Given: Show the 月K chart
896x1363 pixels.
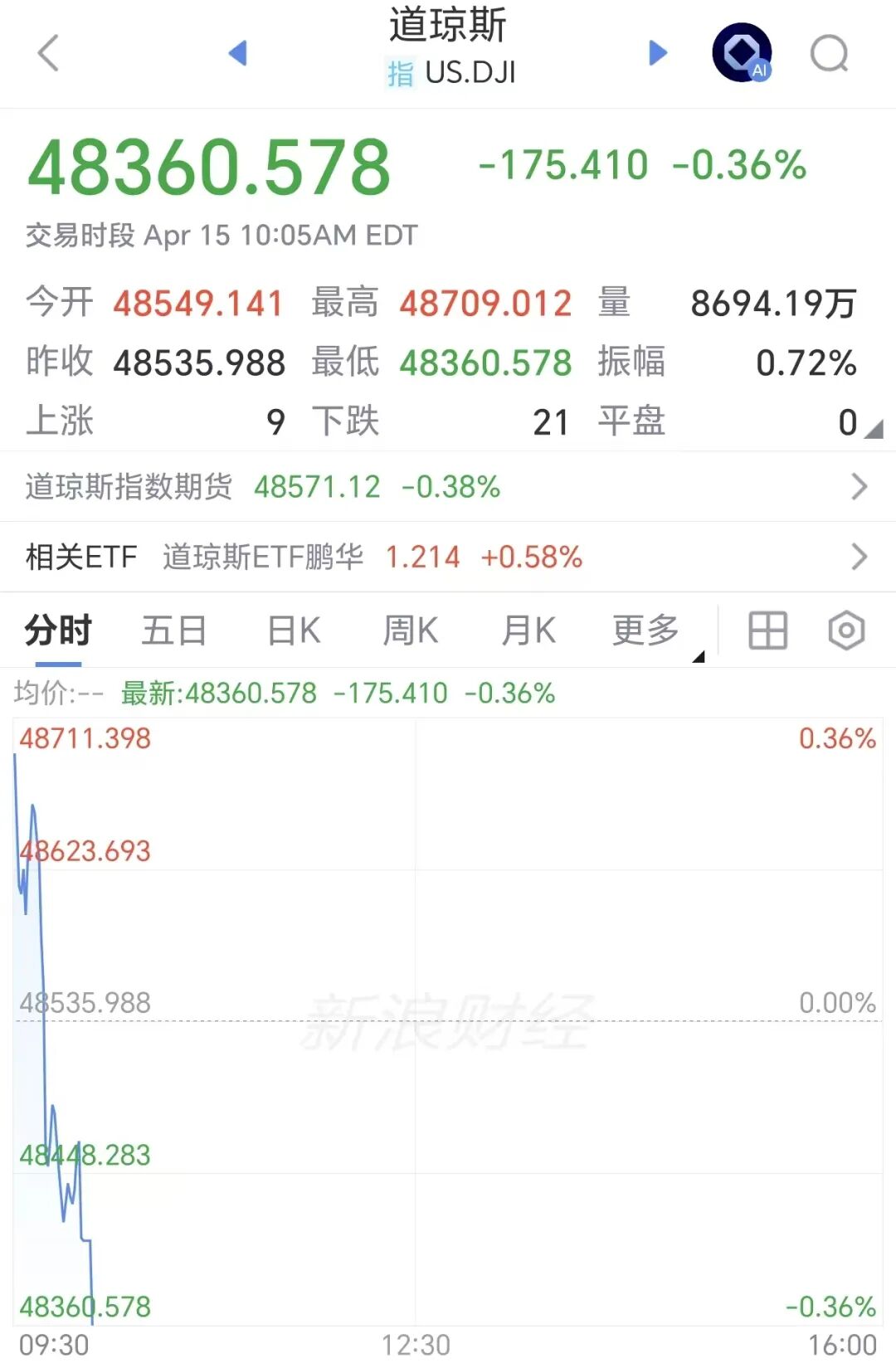Looking at the screenshot, I should (528, 630).
